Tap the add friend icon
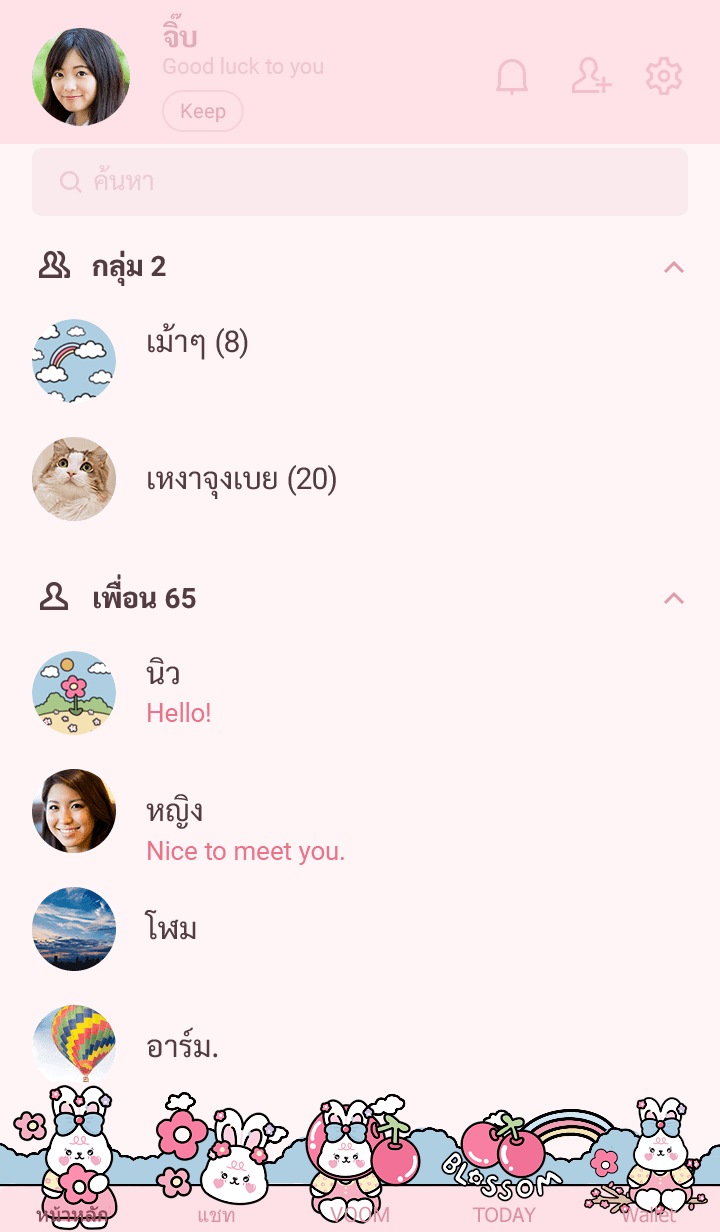This screenshot has width=720, height=1232. tap(591, 77)
